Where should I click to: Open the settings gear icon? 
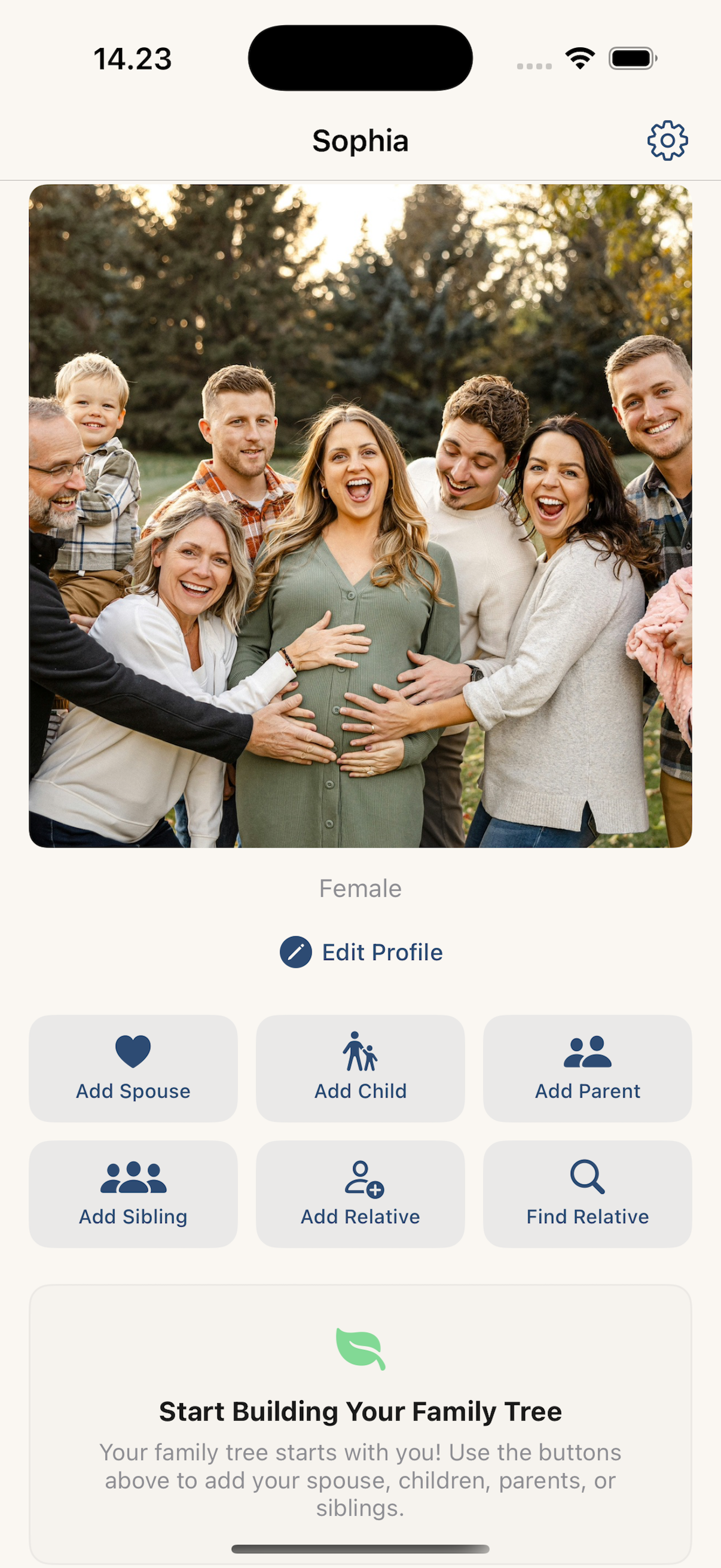click(667, 141)
